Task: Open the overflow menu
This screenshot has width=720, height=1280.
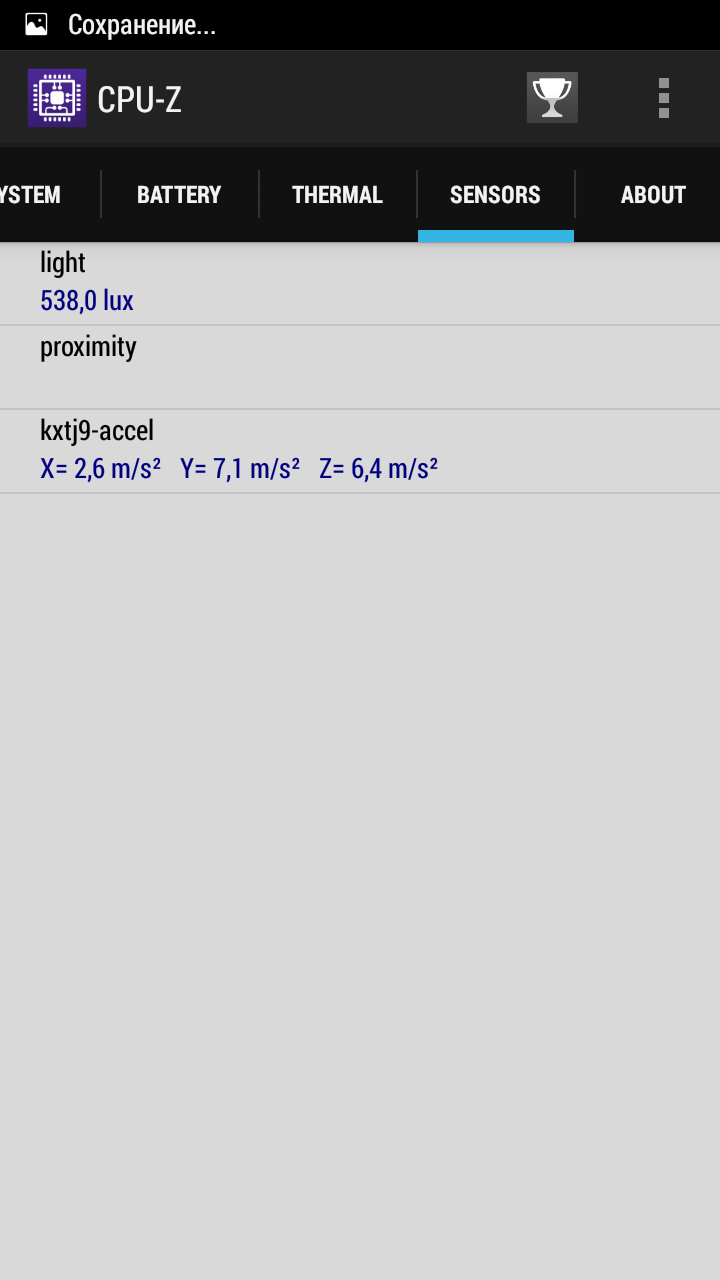Action: pos(663,98)
